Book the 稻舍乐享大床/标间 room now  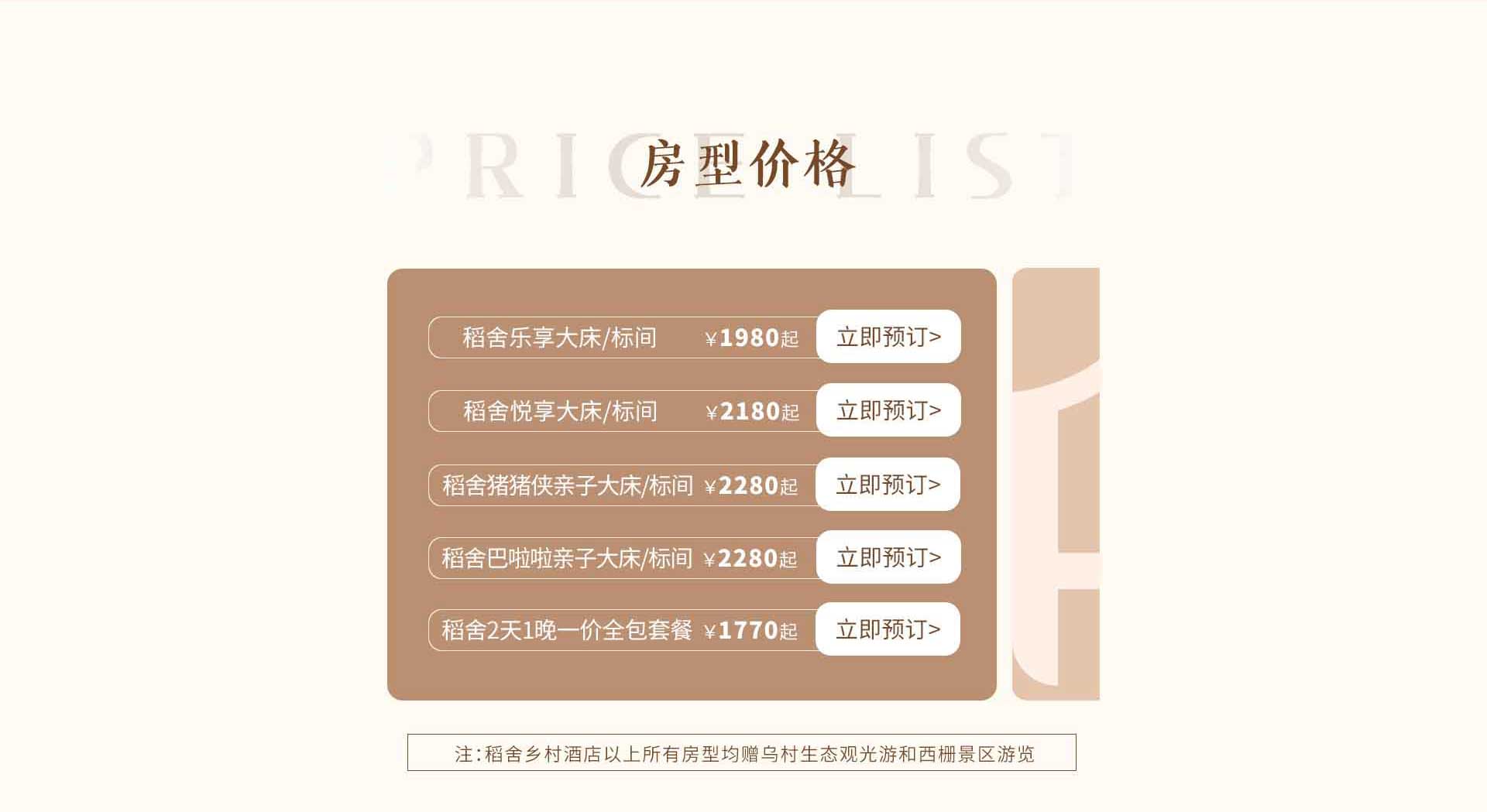coord(888,337)
